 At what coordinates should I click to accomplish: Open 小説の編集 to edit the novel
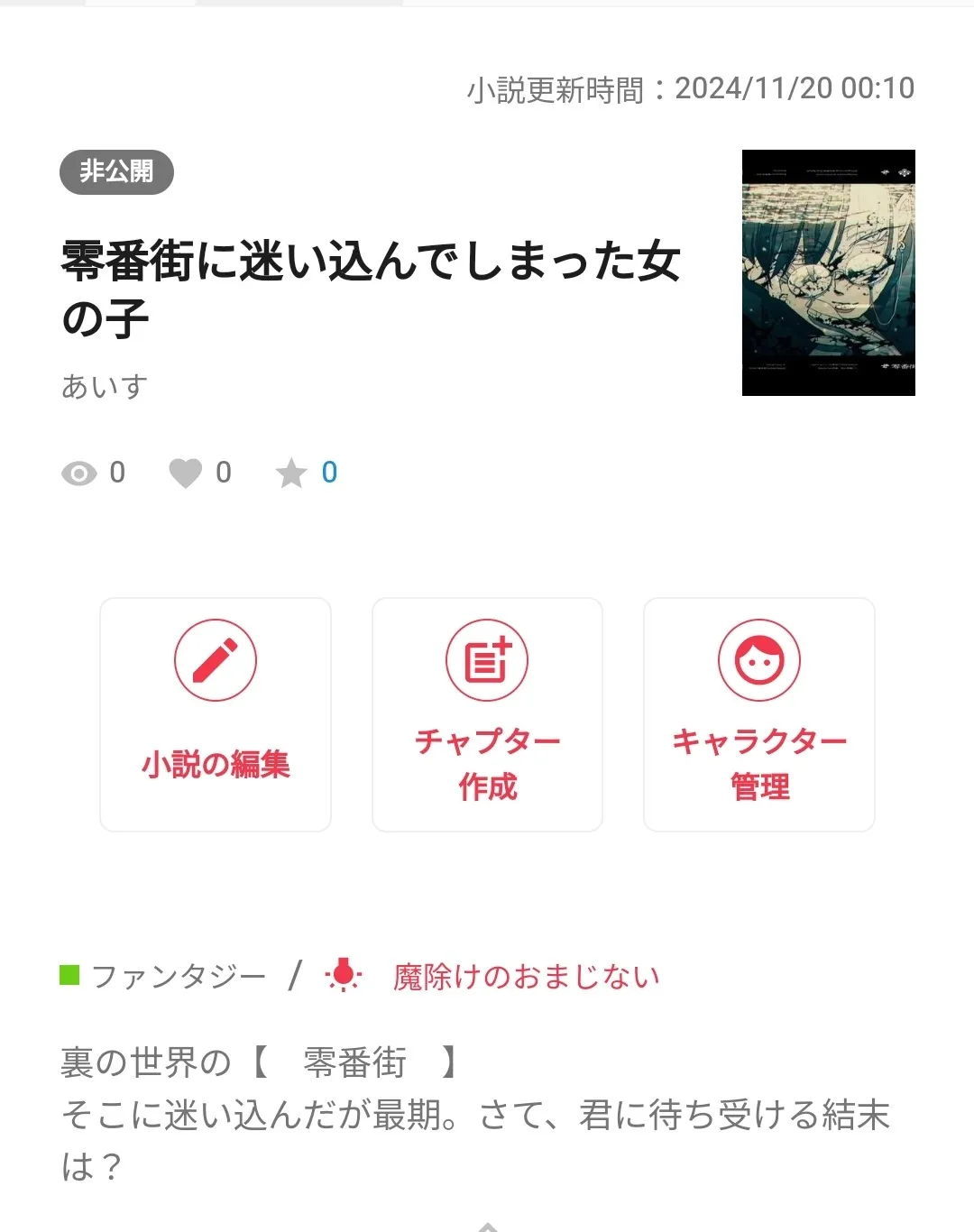tap(216, 714)
